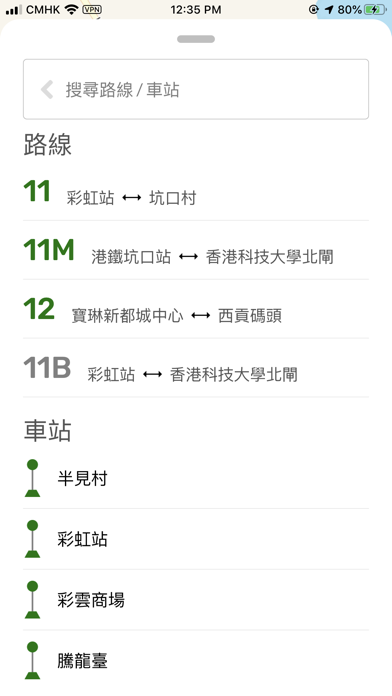The image size is (392, 696).
Task: View the 彩雲商場 stop
Action: 196,600
